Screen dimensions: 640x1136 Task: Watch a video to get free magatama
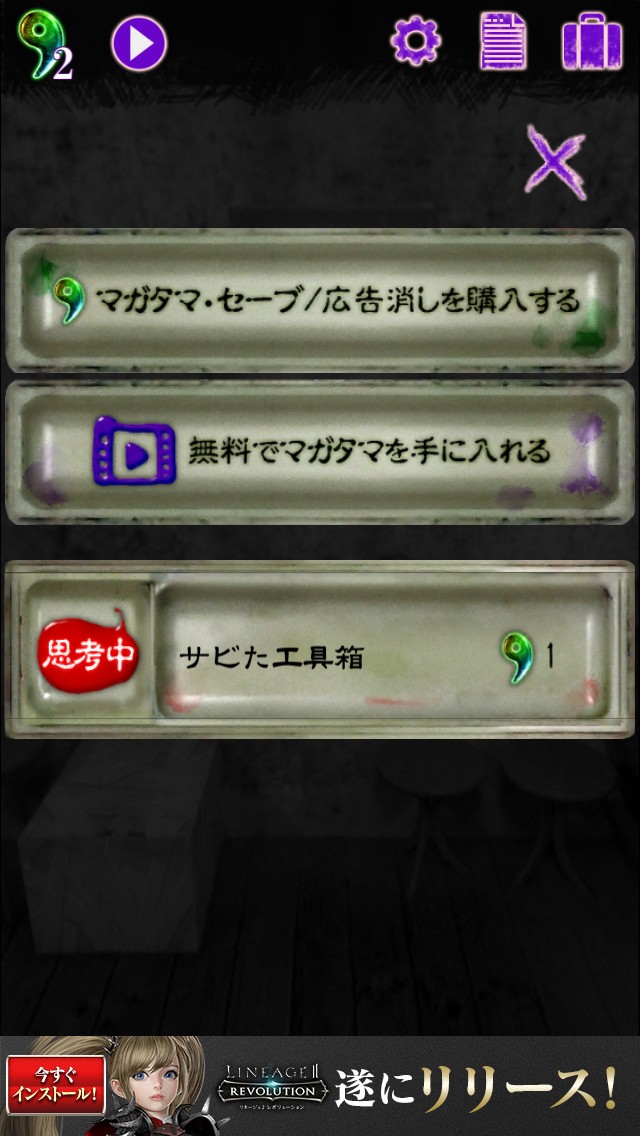pos(320,451)
